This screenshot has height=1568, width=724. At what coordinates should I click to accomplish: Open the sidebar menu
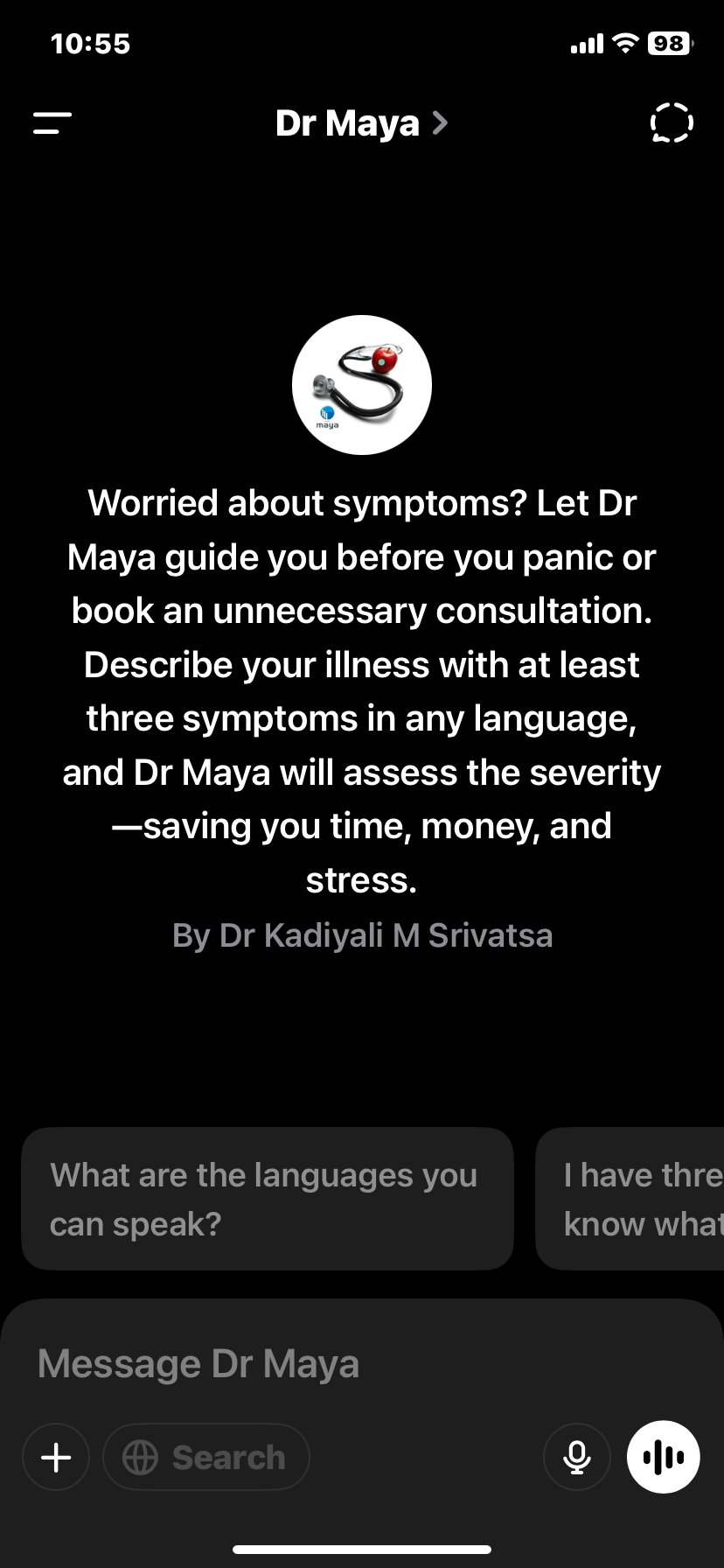(x=52, y=123)
